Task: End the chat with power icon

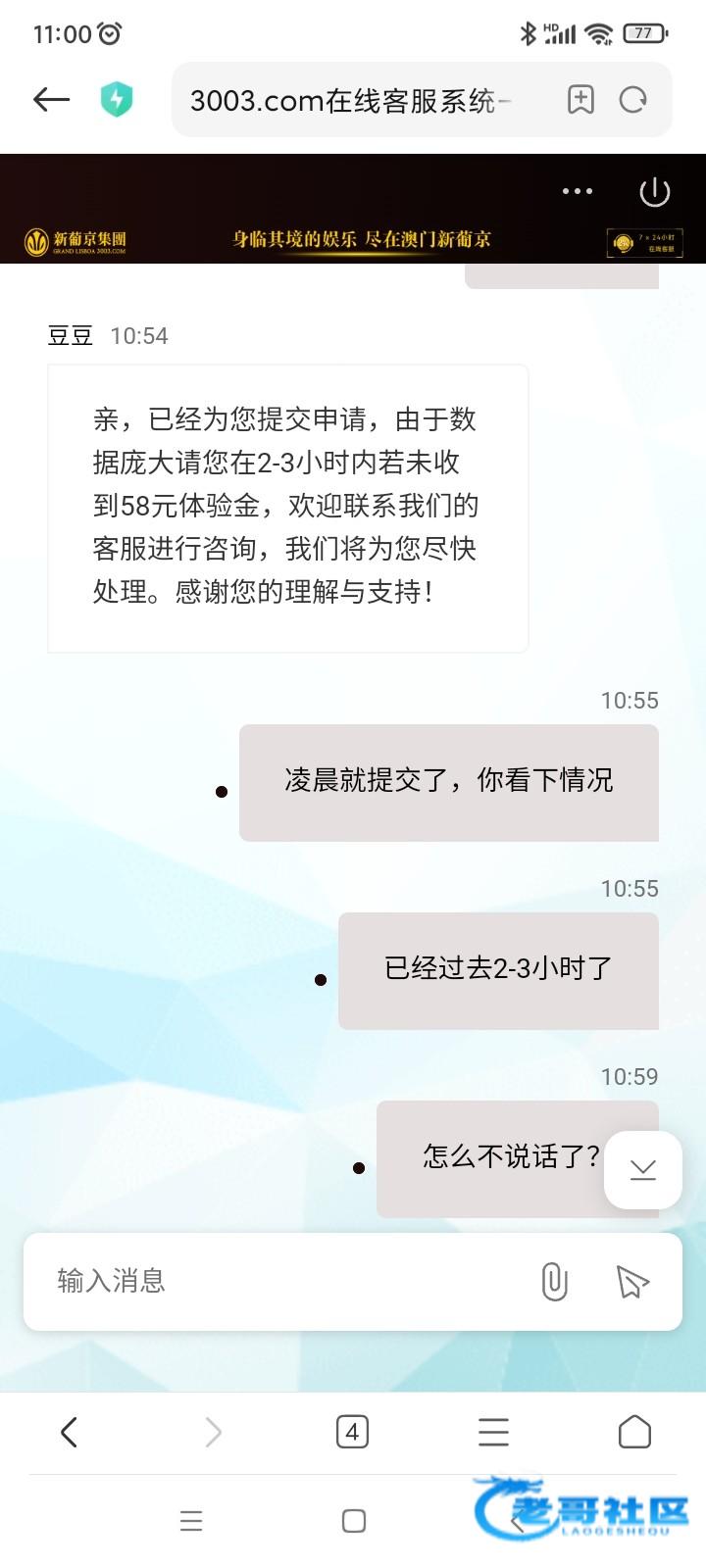Action: click(x=654, y=191)
